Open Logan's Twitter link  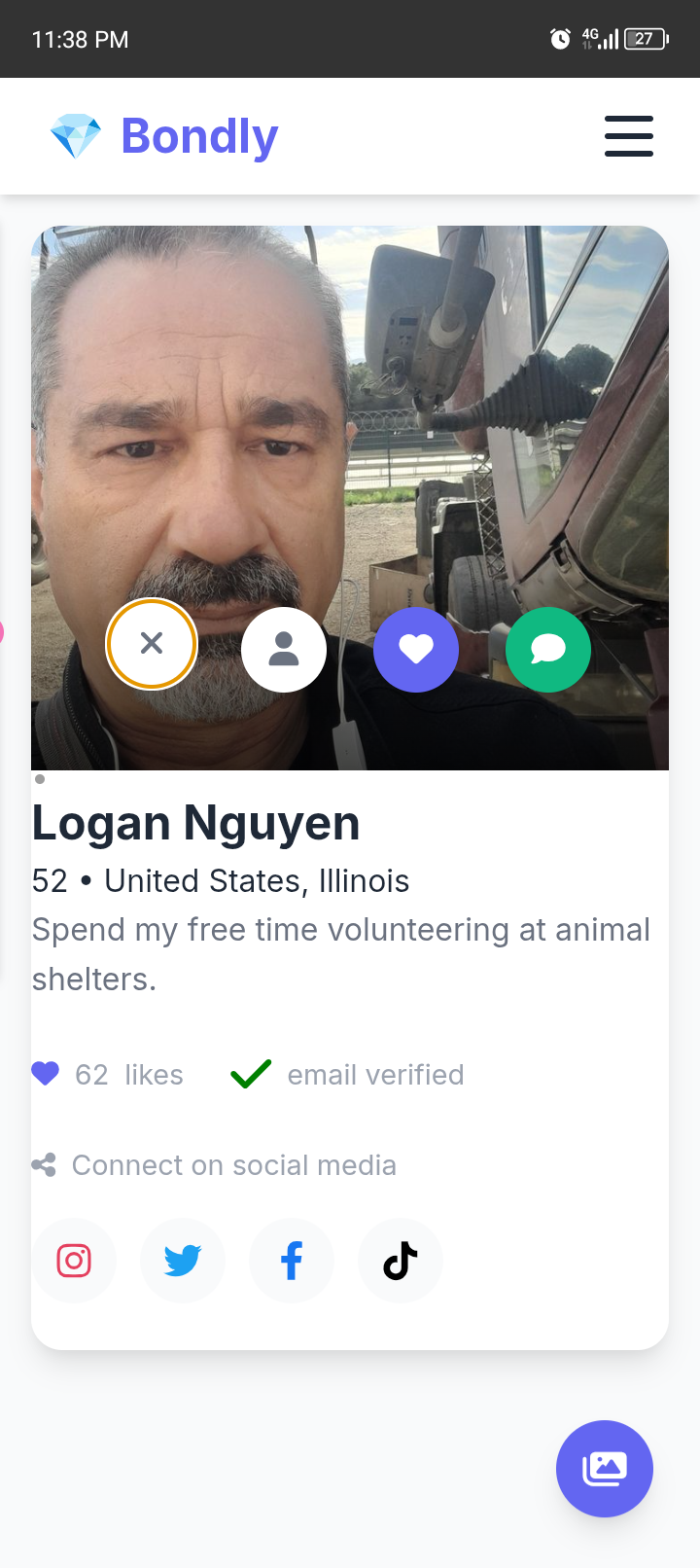point(183,1261)
